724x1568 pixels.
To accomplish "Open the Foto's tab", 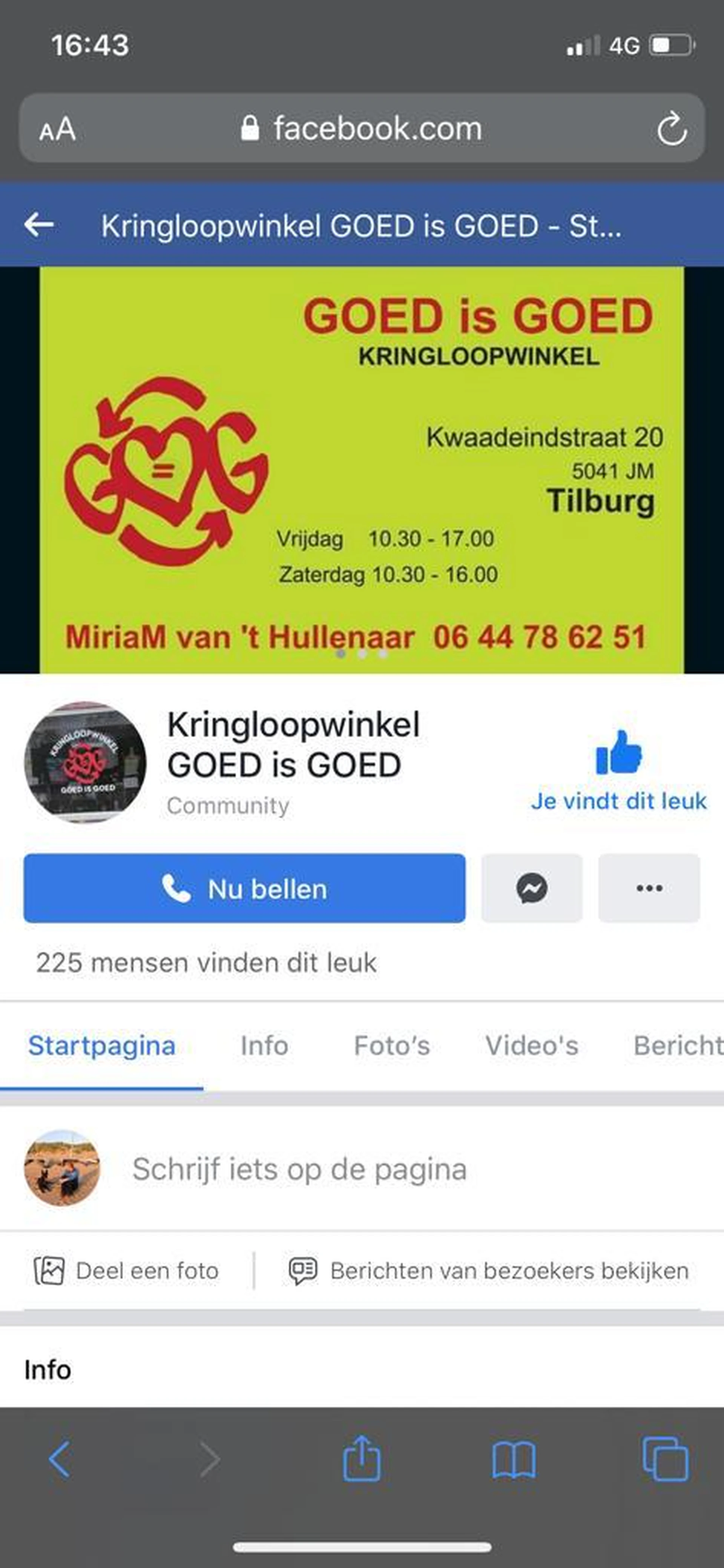I will [393, 1046].
